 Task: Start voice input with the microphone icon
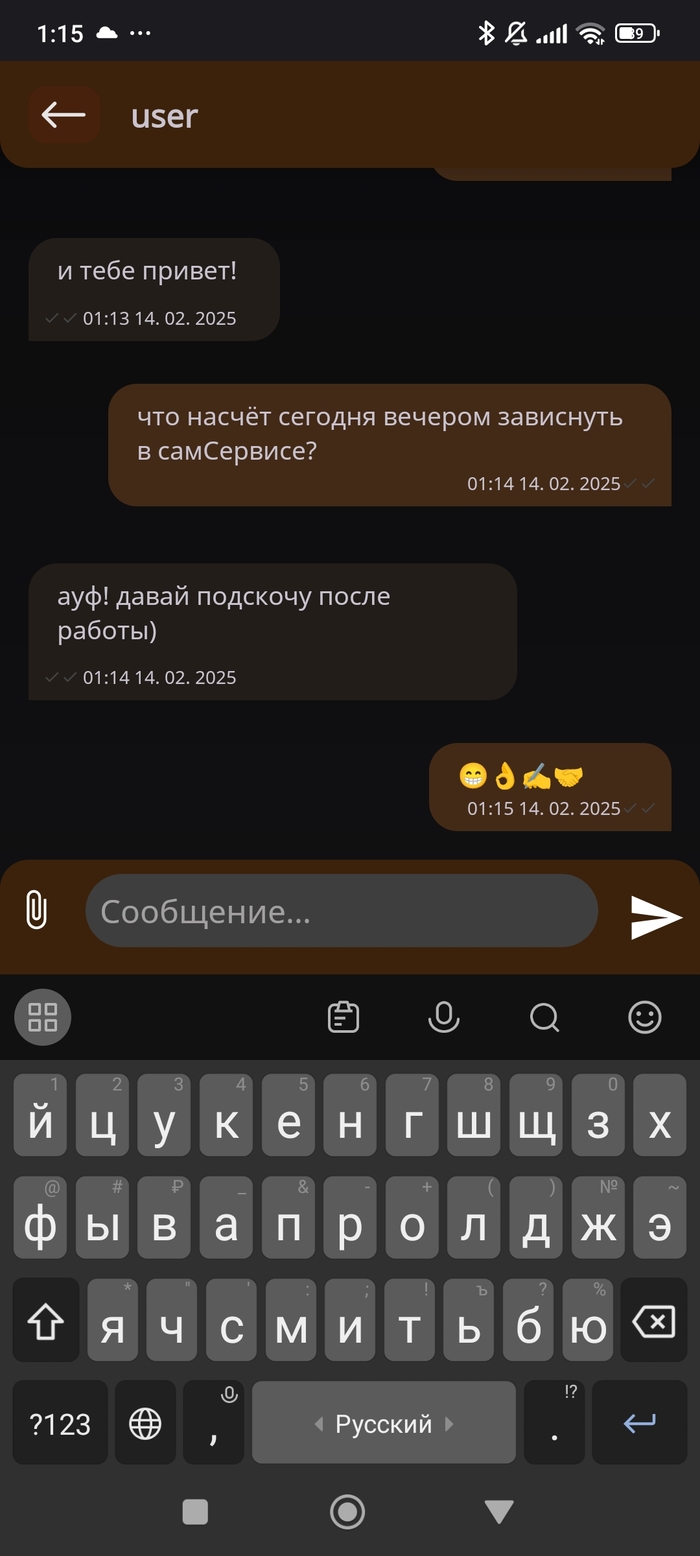click(x=443, y=1017)
